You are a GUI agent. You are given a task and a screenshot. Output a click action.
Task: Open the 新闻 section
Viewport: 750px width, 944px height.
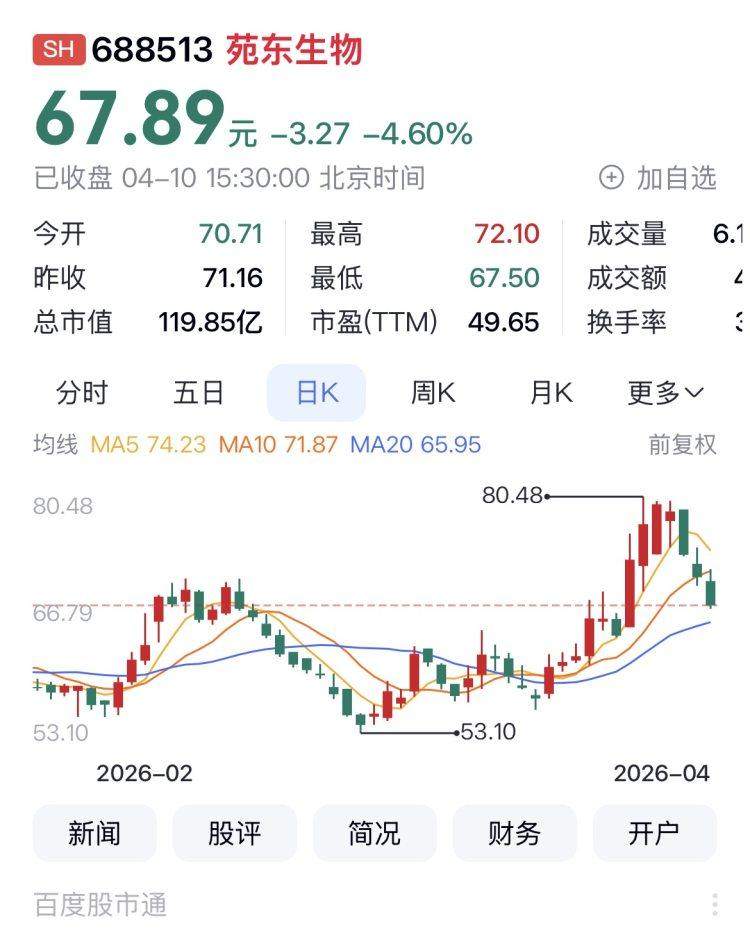coord(95,833)
